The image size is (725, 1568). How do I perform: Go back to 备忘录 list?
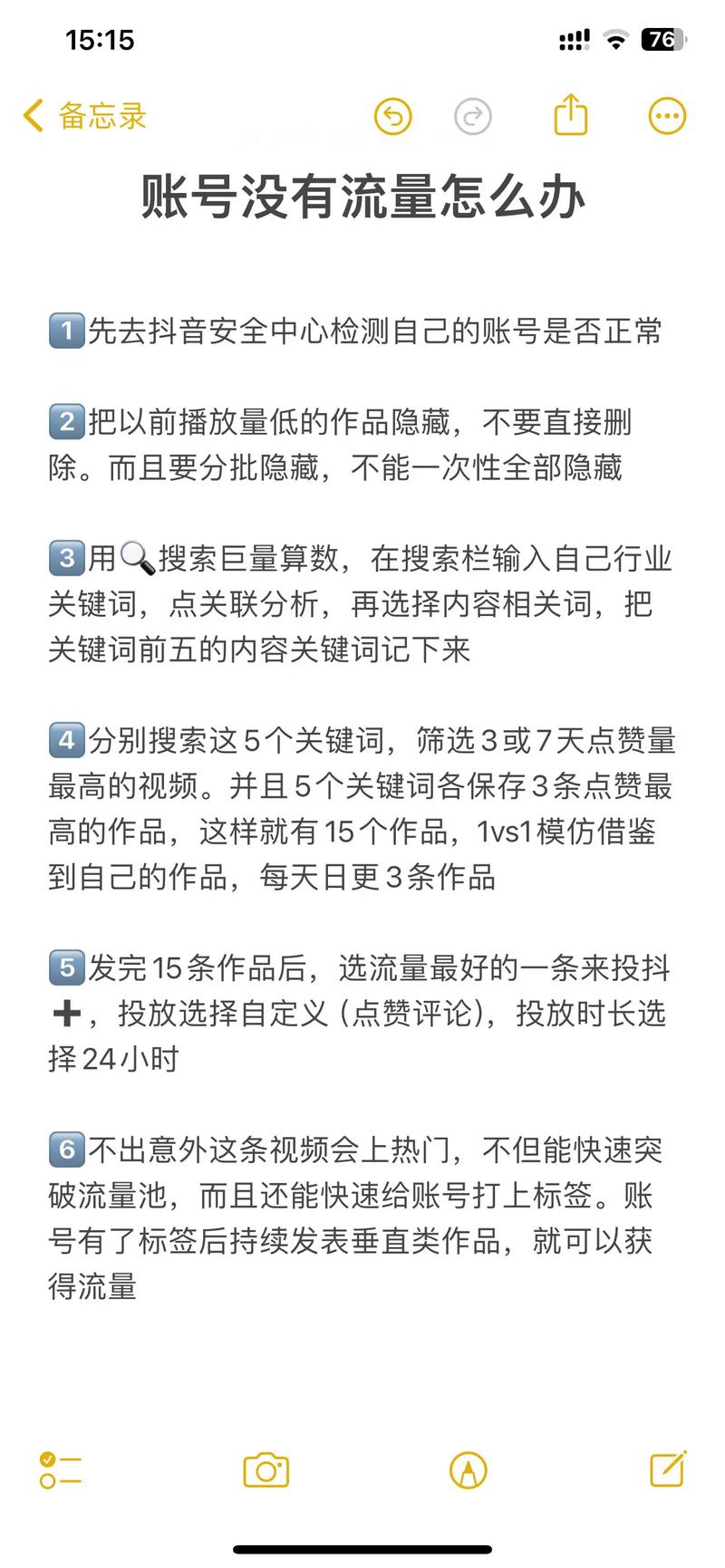[x=84, y=116]
